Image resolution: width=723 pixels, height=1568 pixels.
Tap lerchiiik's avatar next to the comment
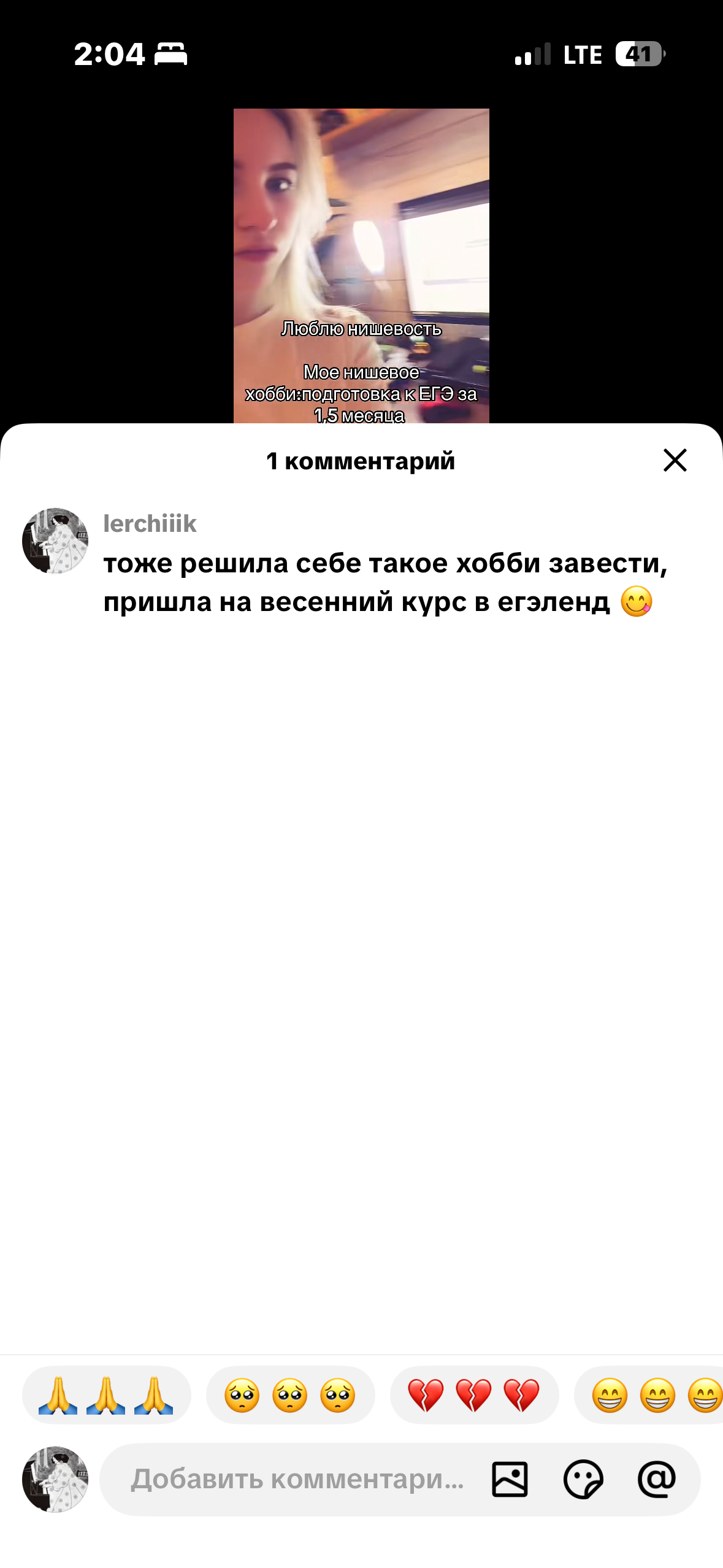coord(55,541)
